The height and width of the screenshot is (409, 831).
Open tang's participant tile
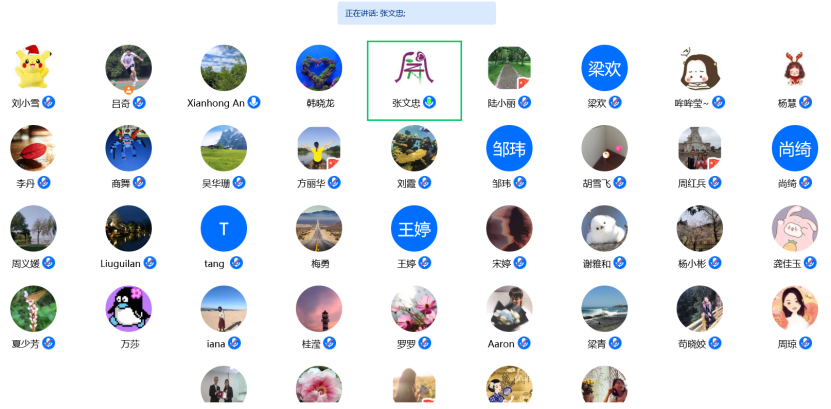[224, 229]
